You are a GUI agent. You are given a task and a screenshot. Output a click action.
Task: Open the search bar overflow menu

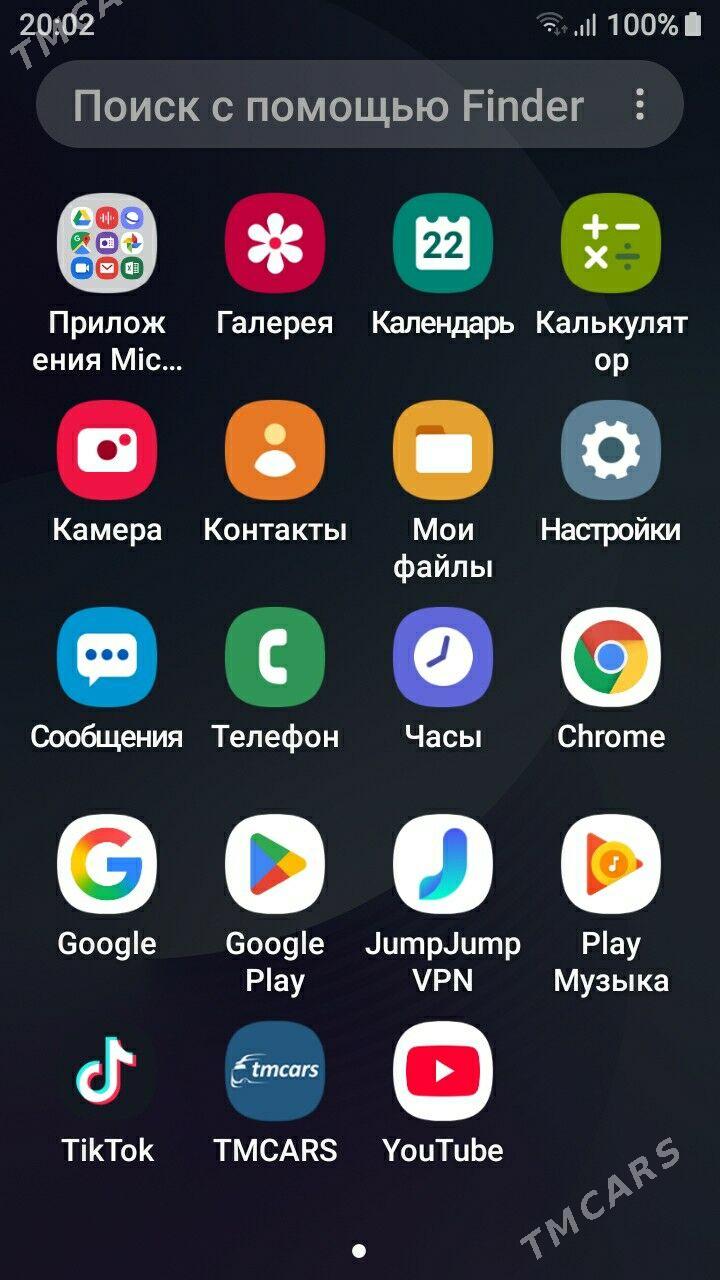pyautogui.click(x=640, y=105)
